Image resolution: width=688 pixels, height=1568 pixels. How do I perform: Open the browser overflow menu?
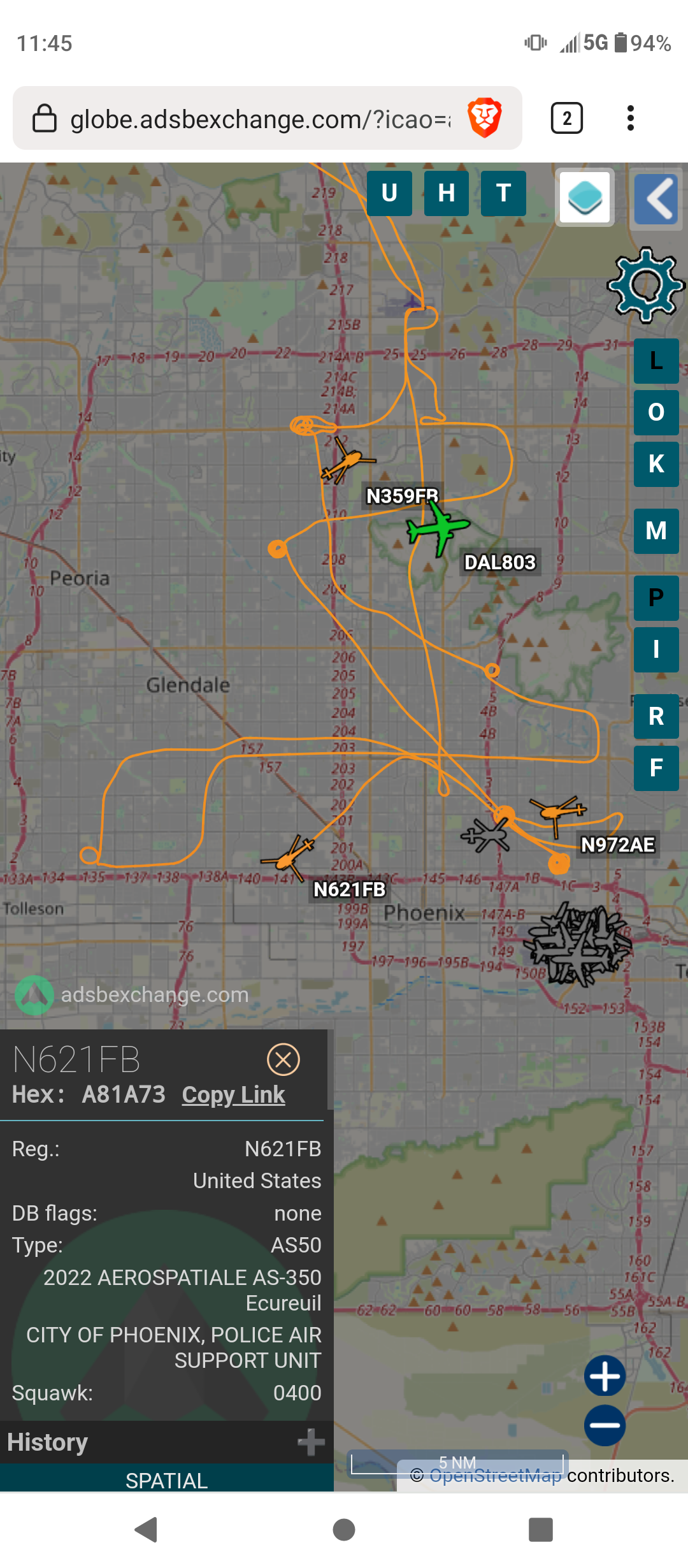630,118
